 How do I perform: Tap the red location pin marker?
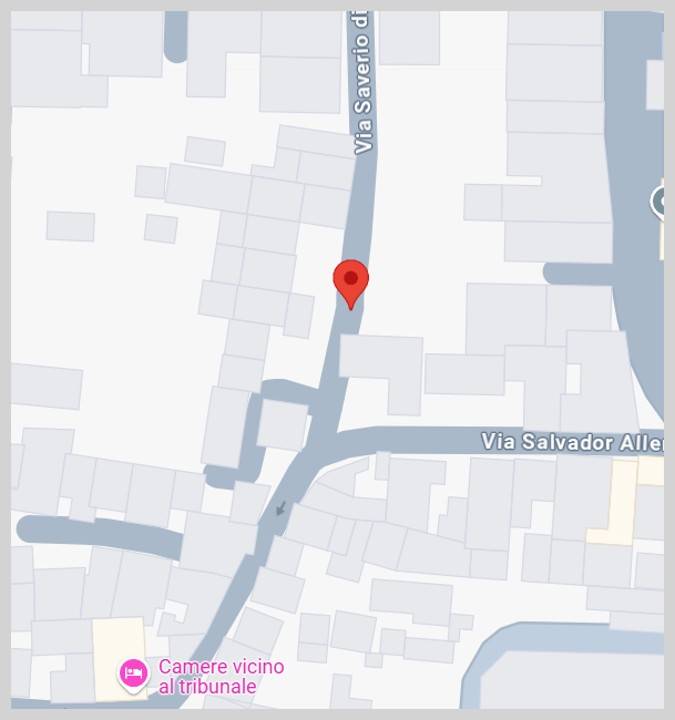(351, 281)
